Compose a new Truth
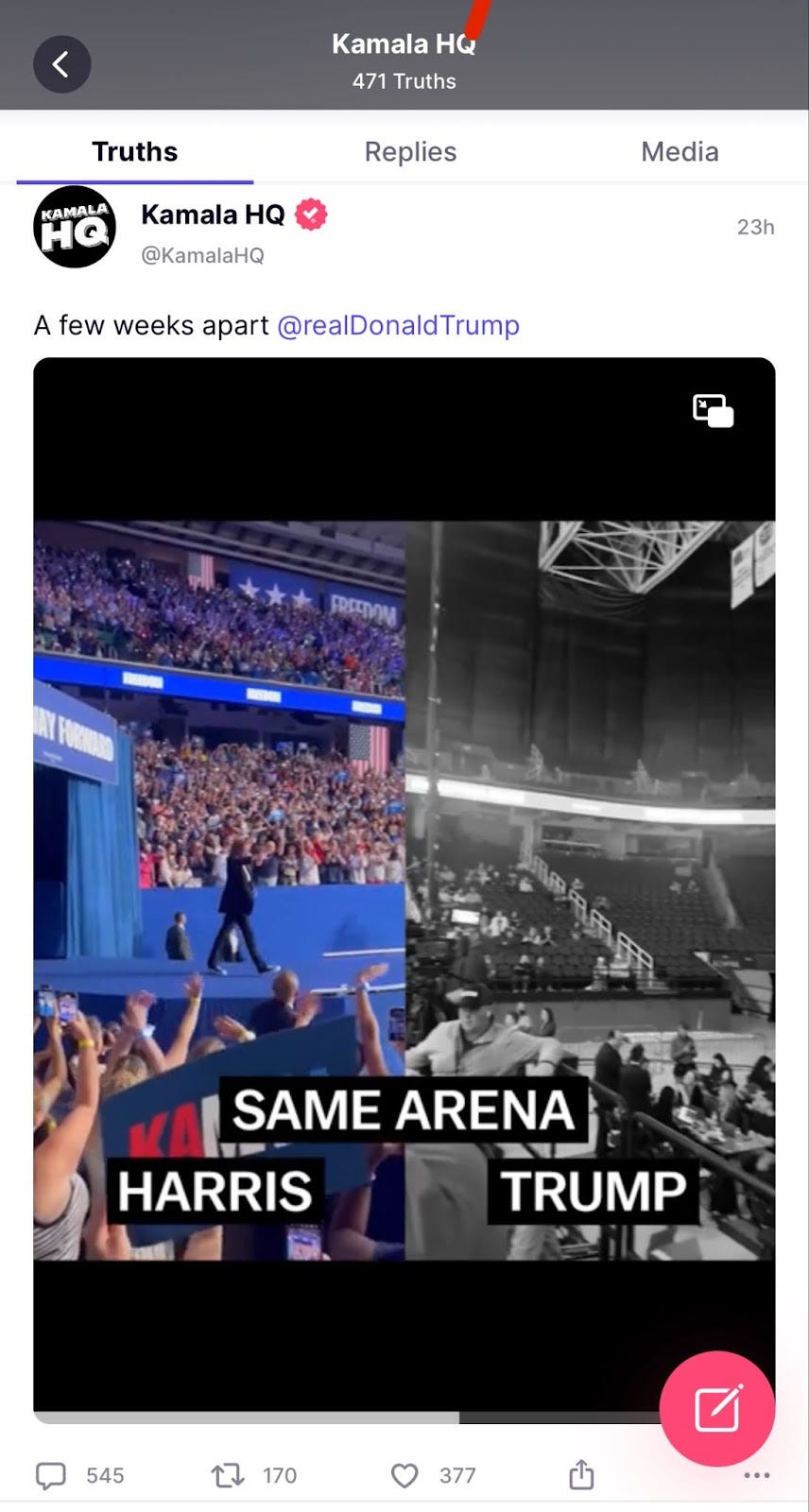 [x=717, y=1409]
